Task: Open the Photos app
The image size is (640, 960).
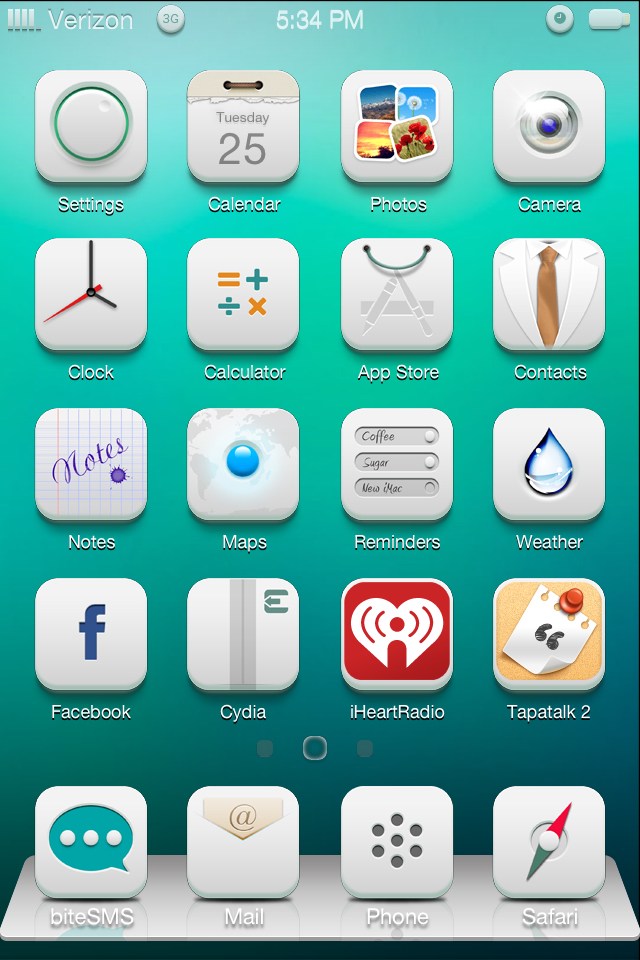Action: [x=397, y=126]
